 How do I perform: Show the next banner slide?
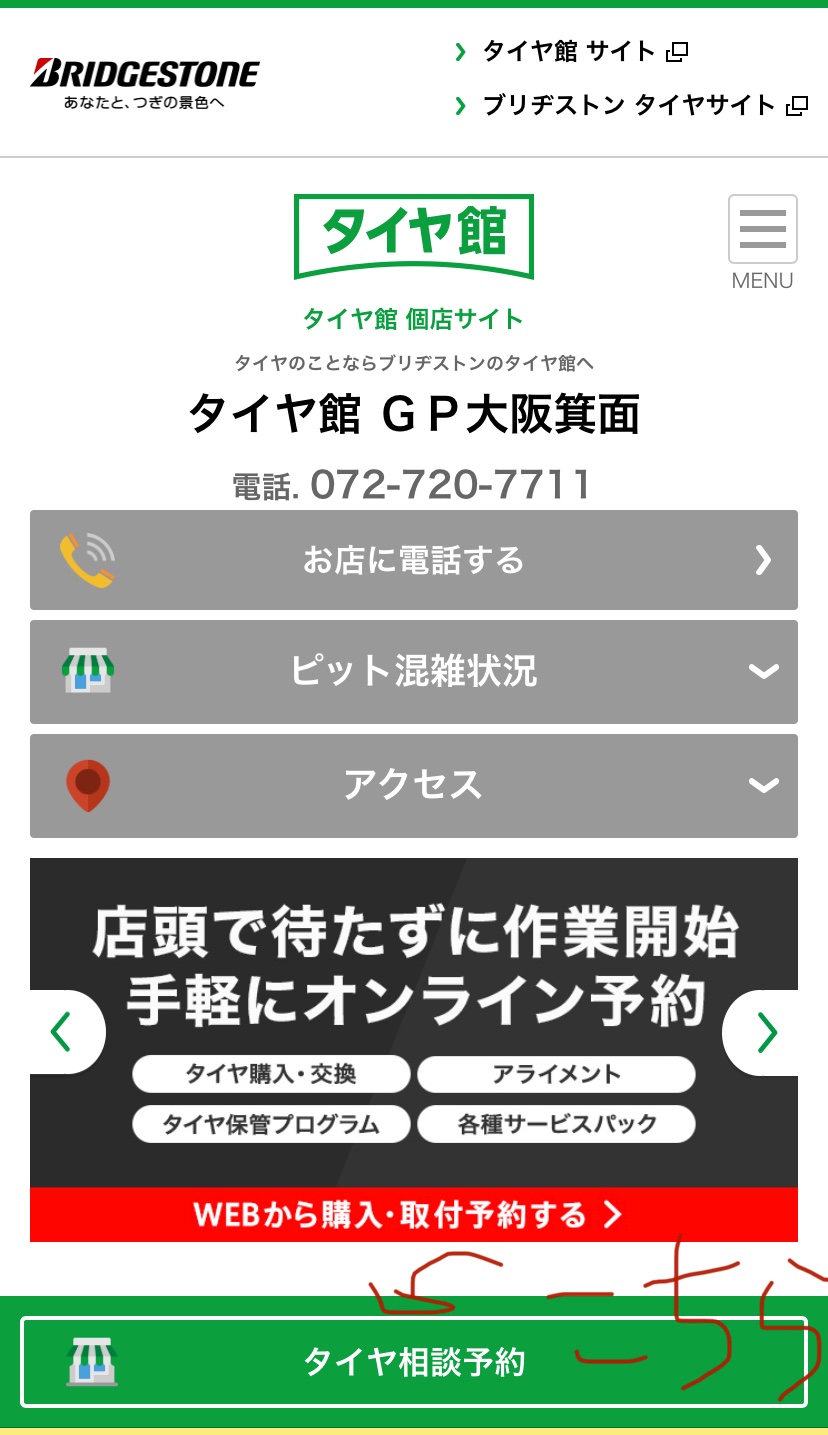pos(764,1032)
